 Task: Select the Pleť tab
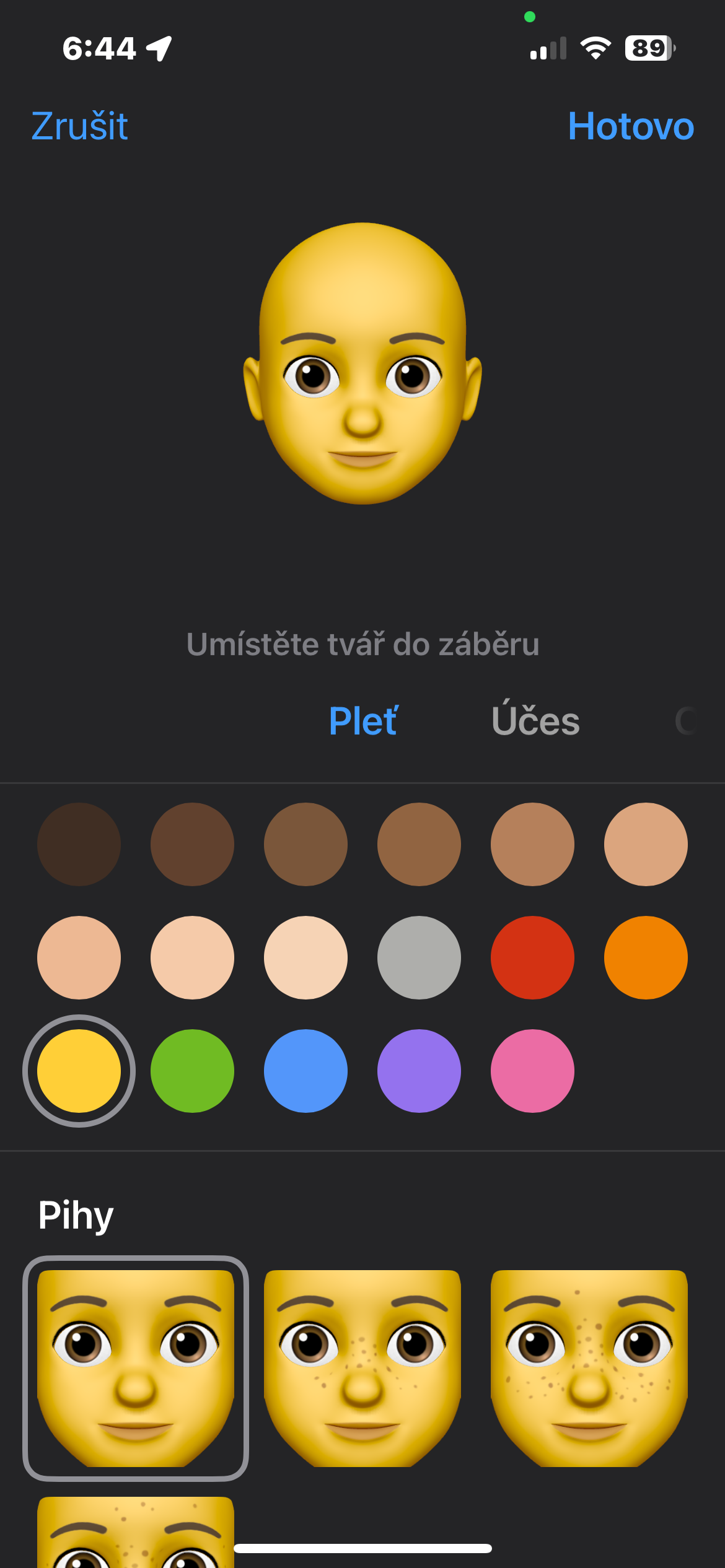(363, 721)
